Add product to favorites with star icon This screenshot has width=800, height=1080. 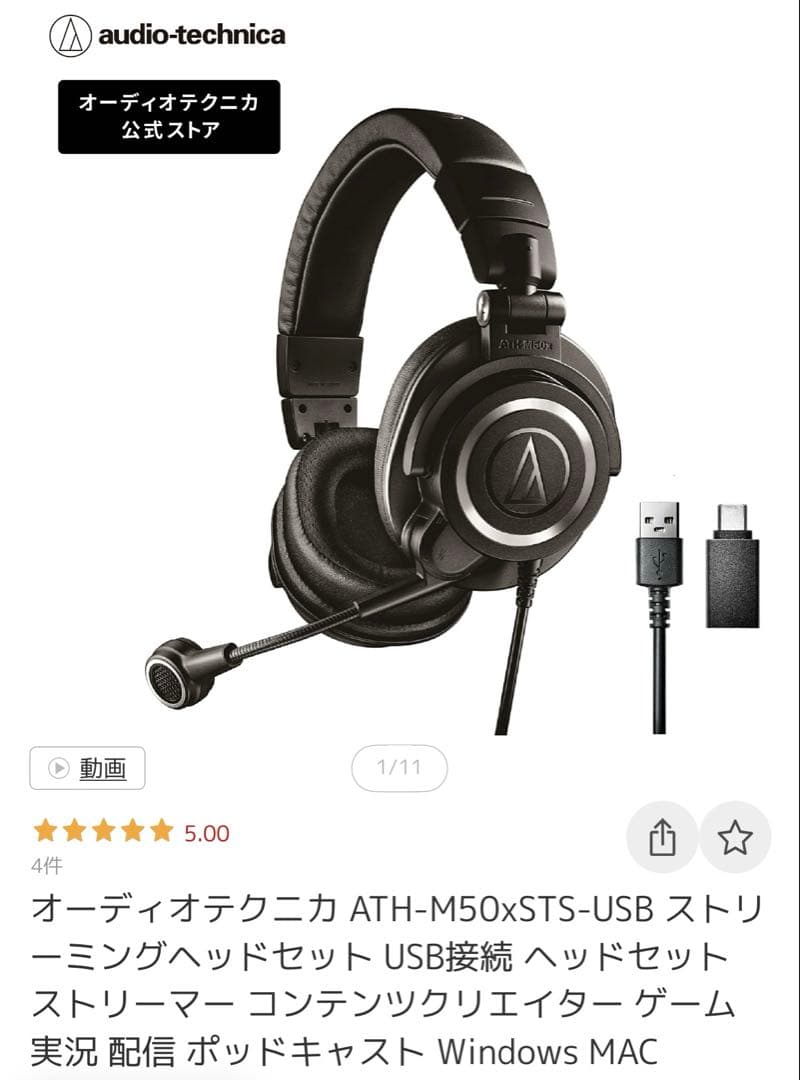click(x=735, y=838)
